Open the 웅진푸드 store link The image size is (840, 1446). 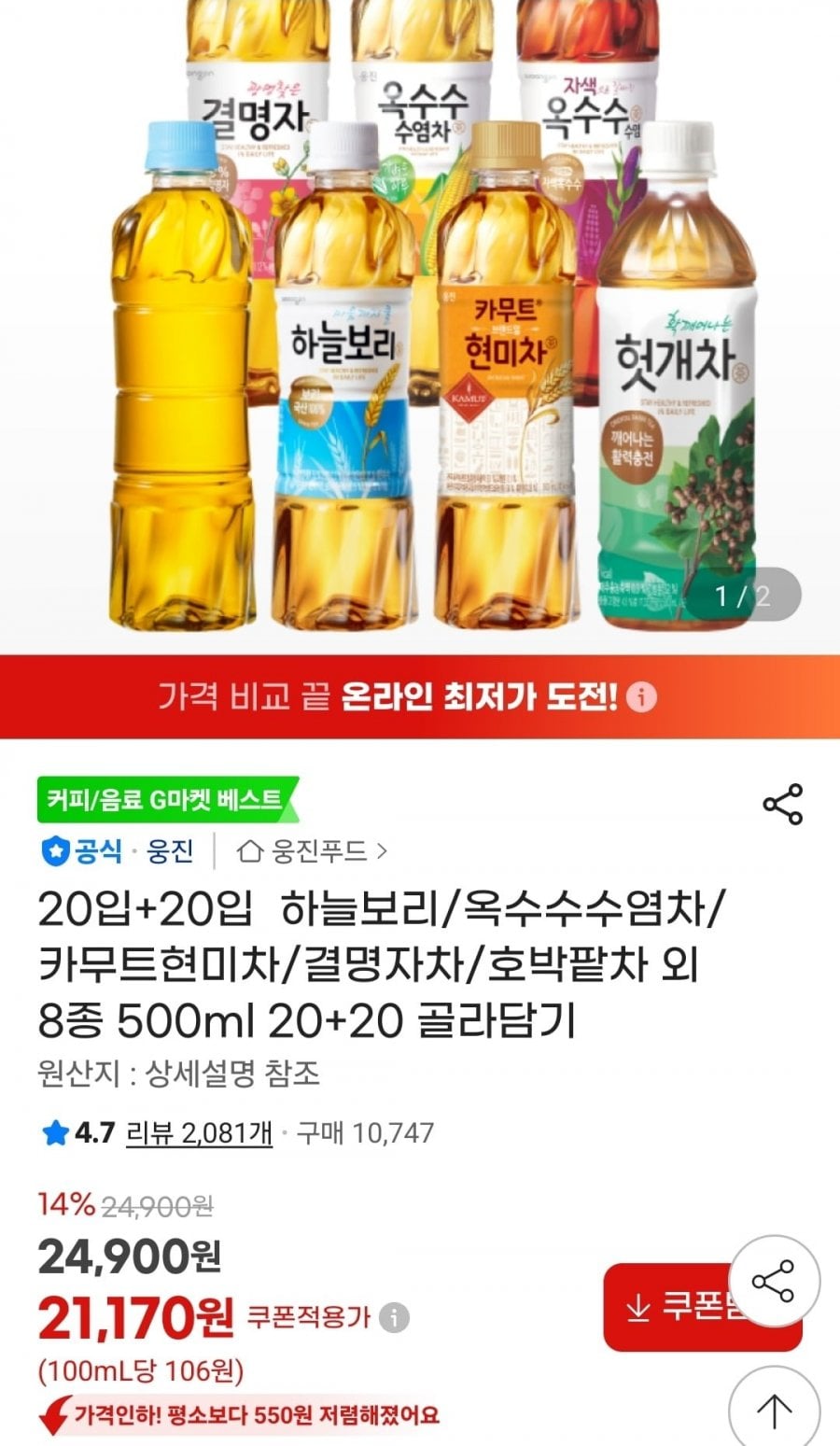point(313,850)
